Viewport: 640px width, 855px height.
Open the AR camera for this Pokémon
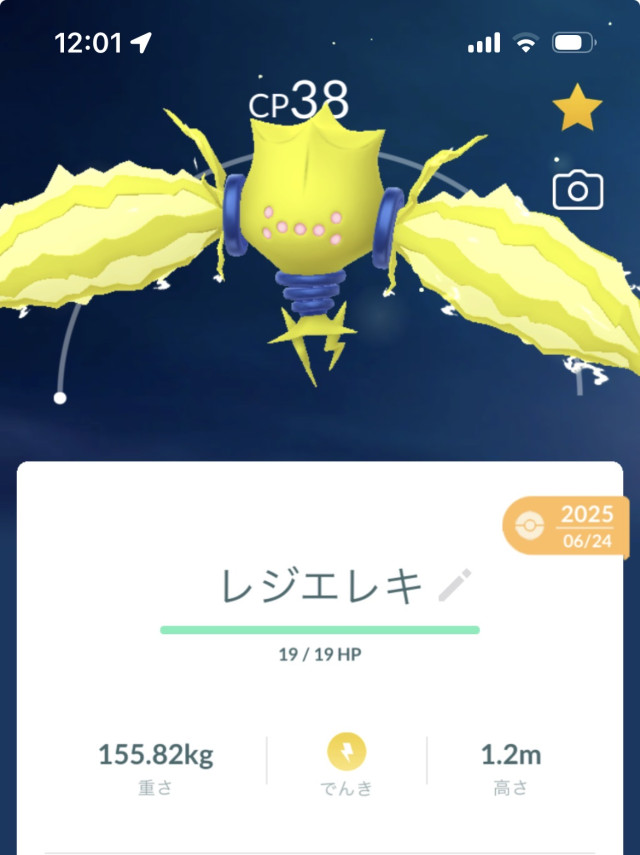tap(577, 190)
